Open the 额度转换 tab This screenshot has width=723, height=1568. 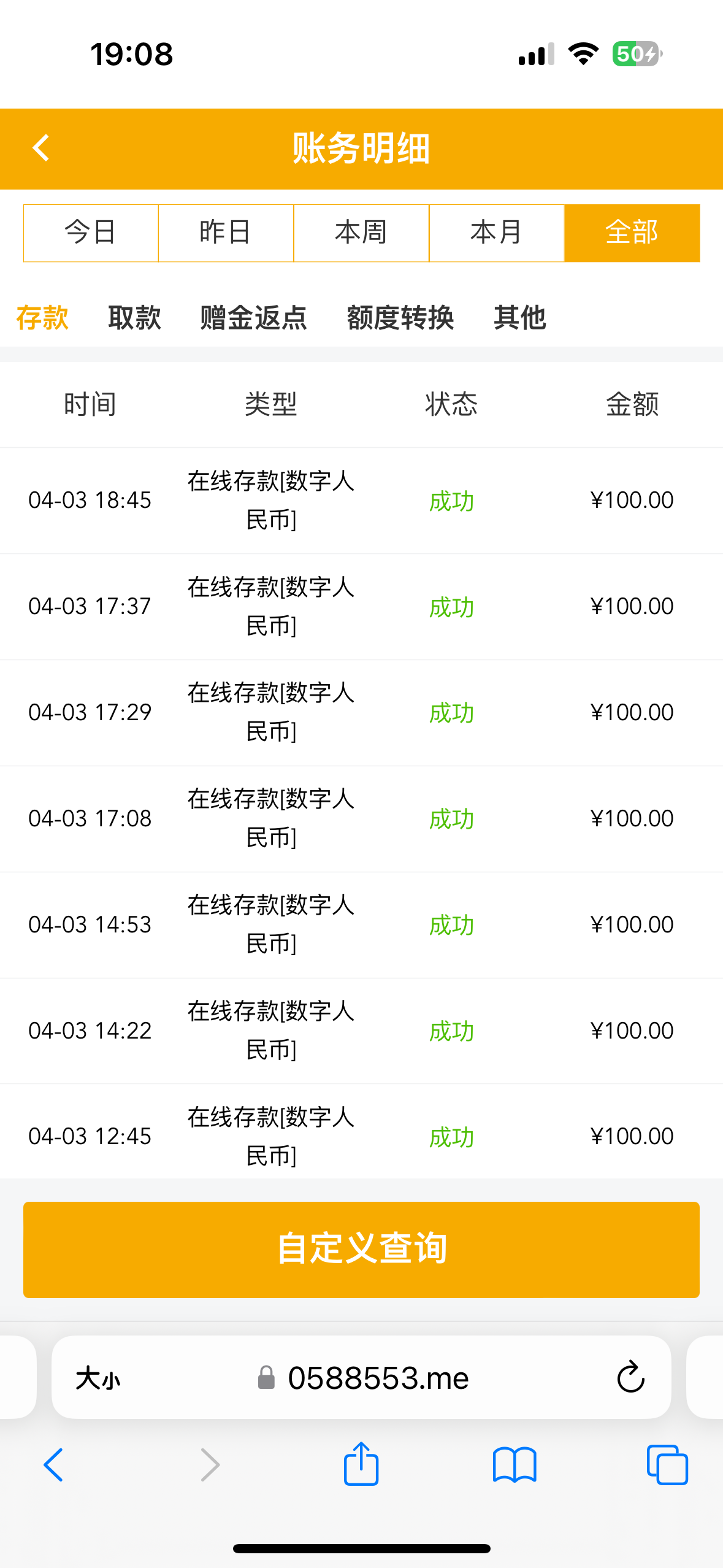[400, 318]
